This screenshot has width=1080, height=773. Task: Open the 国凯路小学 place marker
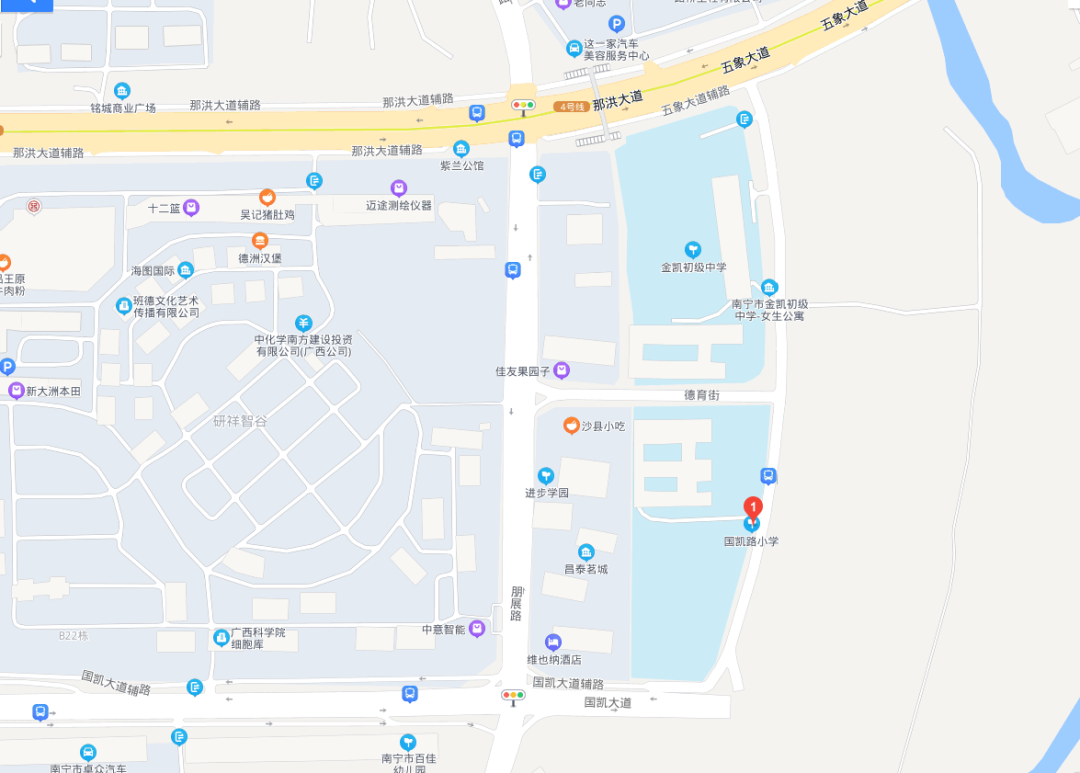tap(751, 525)
